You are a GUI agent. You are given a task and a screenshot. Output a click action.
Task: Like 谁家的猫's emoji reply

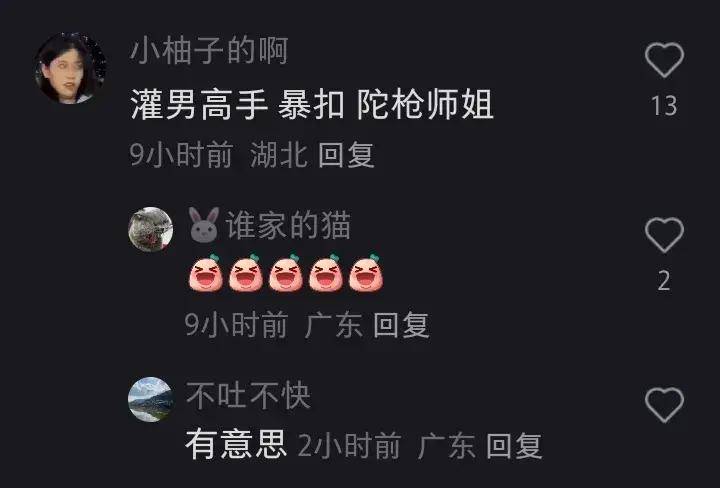(664, 236)
